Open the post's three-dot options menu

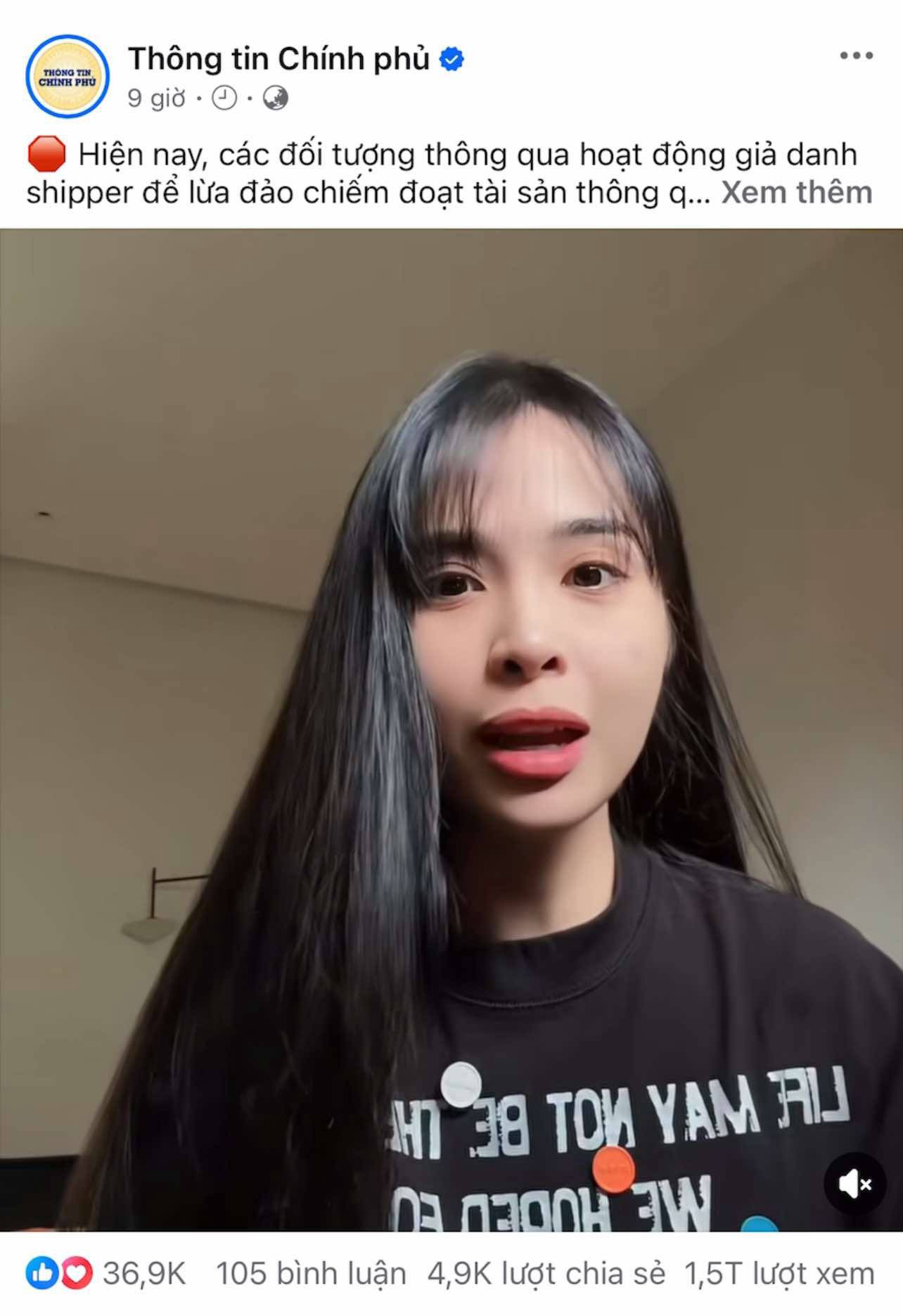[856, 56]
